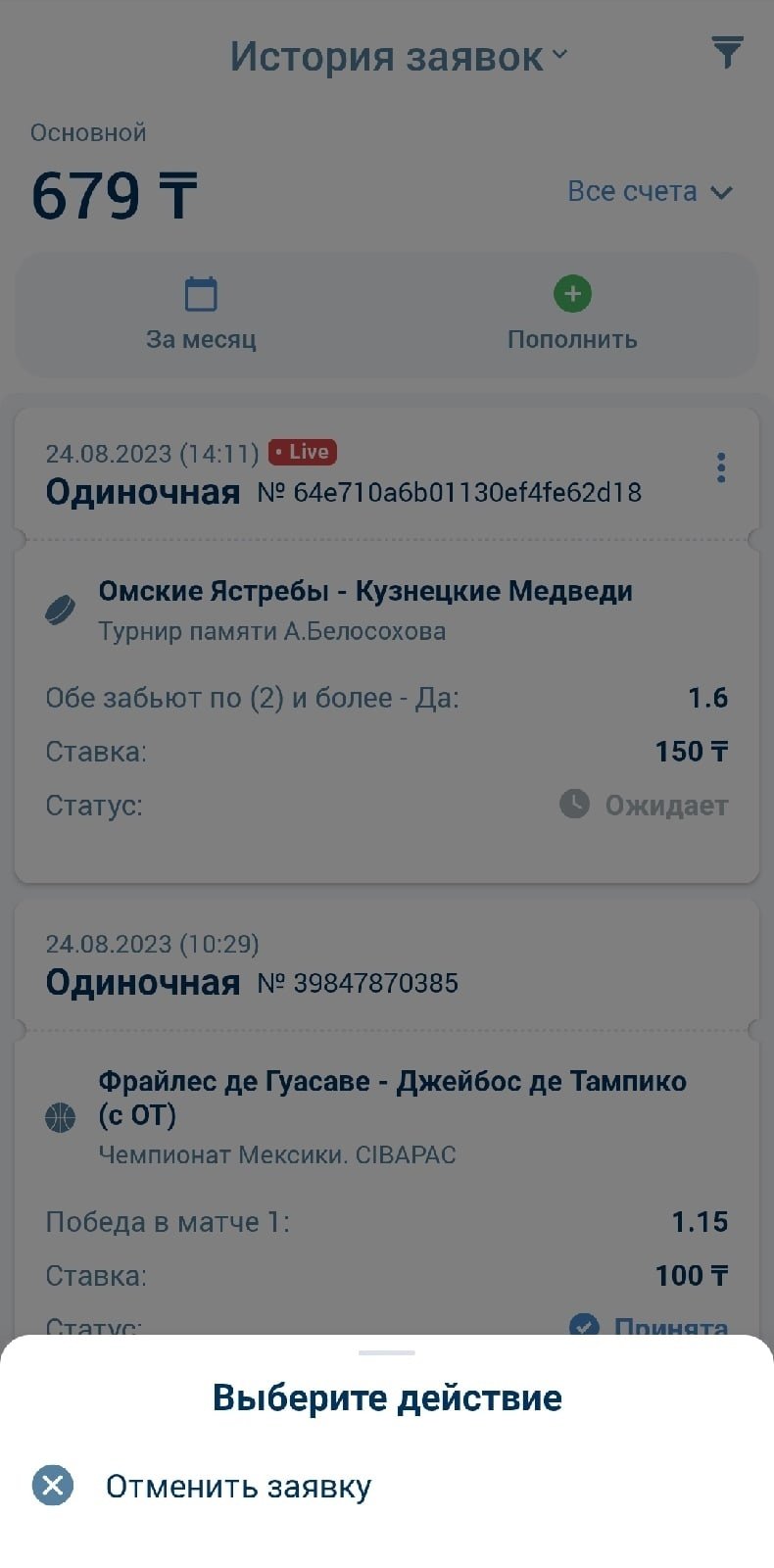Open the «Все счета» account selector

650,191
